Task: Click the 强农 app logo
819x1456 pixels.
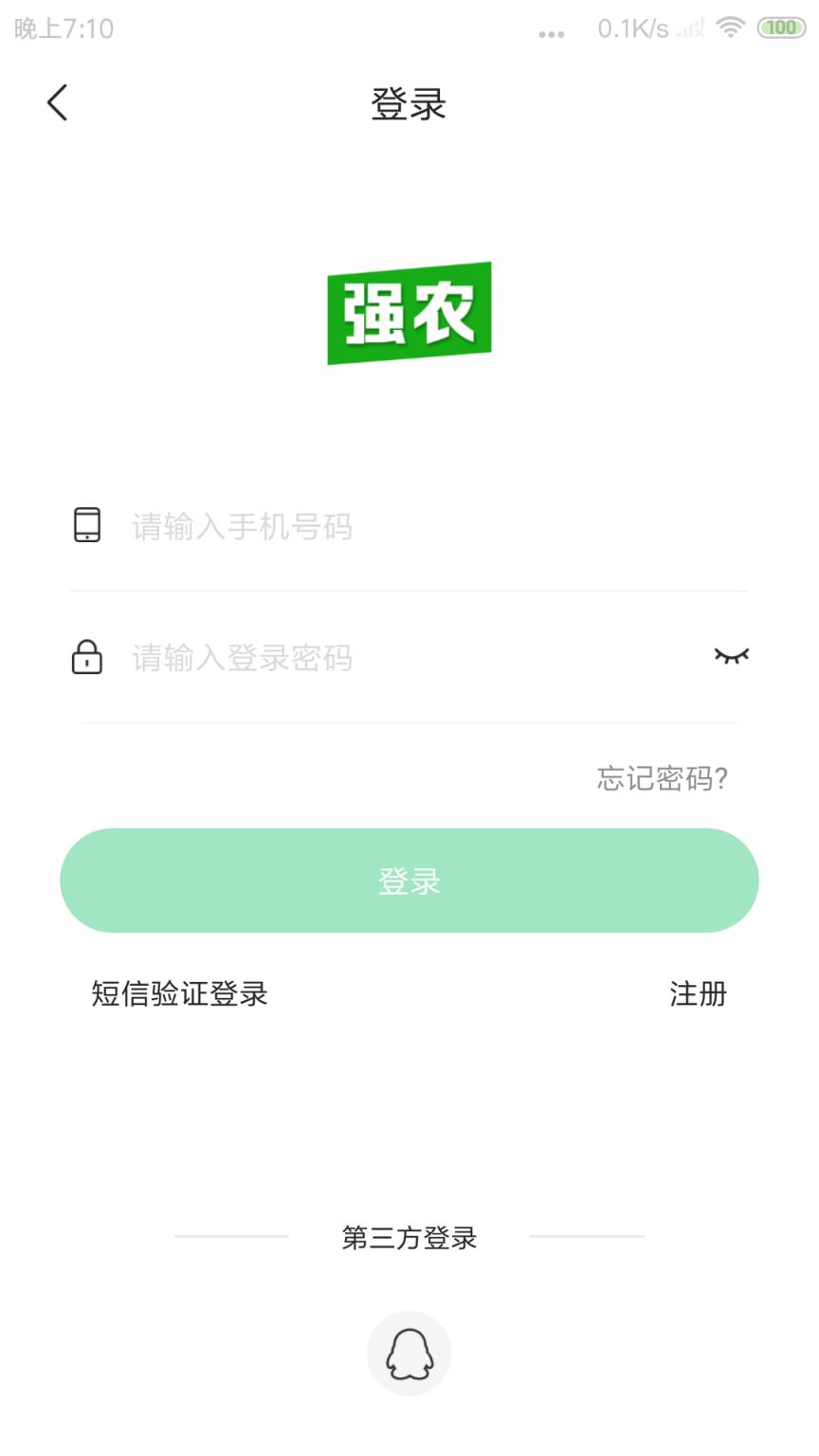Action: [x=409, y=313]
